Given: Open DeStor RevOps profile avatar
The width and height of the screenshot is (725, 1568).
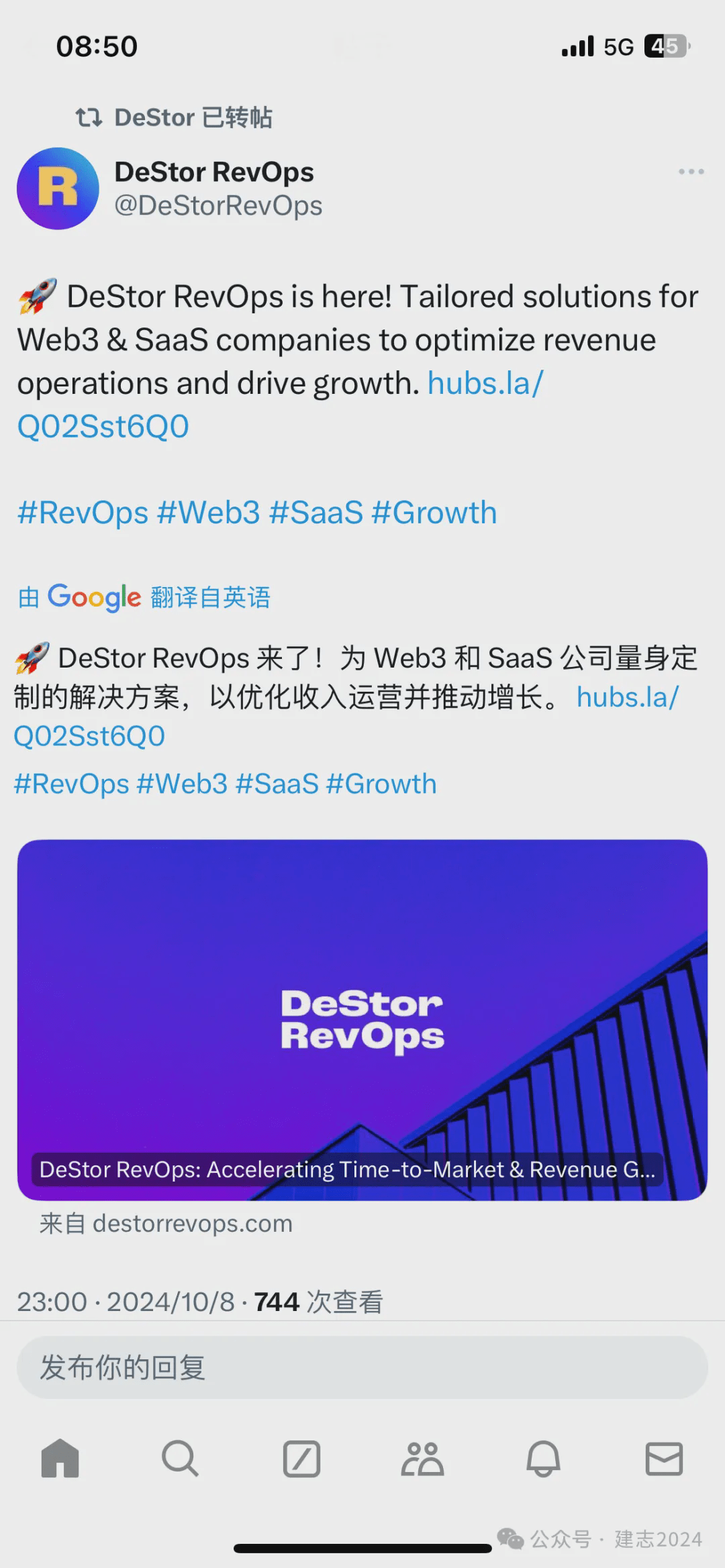Looking at the screenshot, I should point(58,189).
